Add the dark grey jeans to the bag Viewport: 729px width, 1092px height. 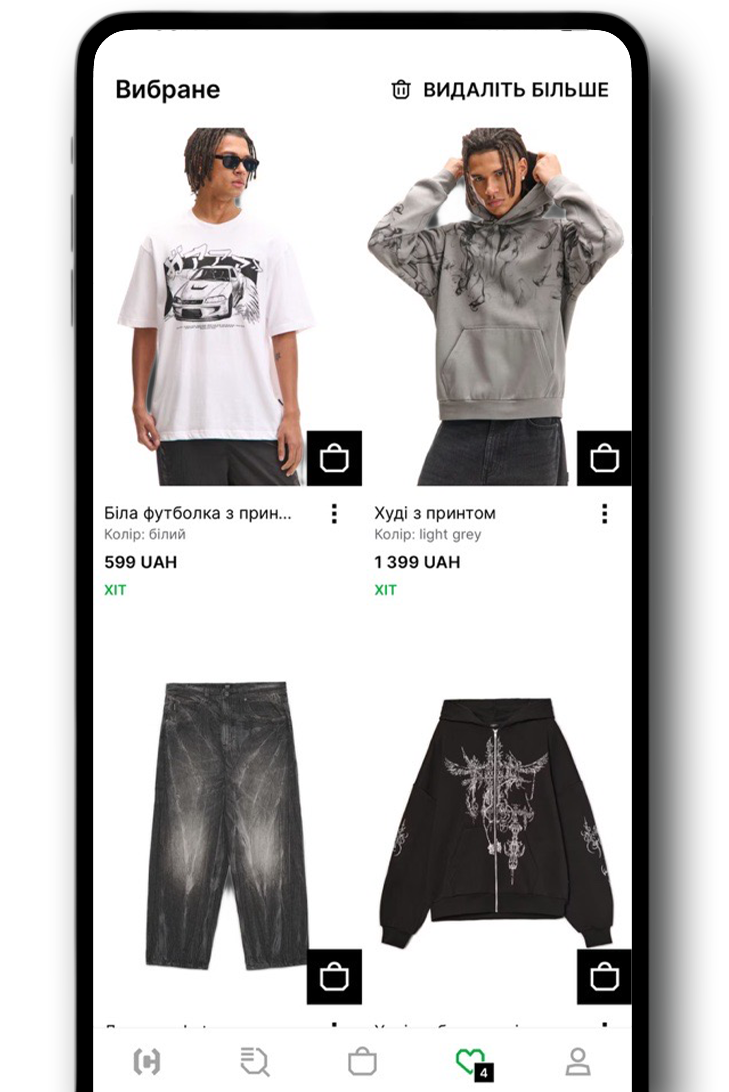coord(334,977)
